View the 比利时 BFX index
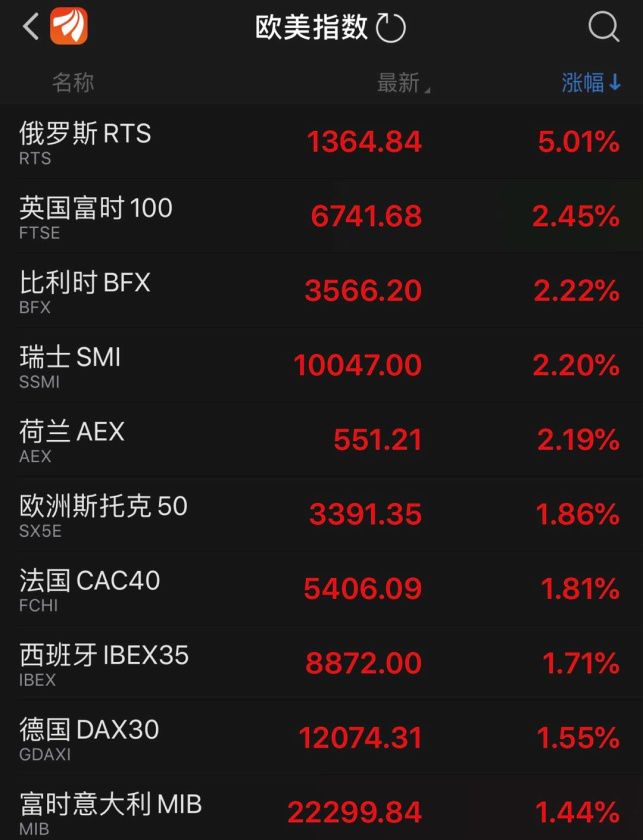This screenshot has width=643, height=840. (x=320, y=291)
